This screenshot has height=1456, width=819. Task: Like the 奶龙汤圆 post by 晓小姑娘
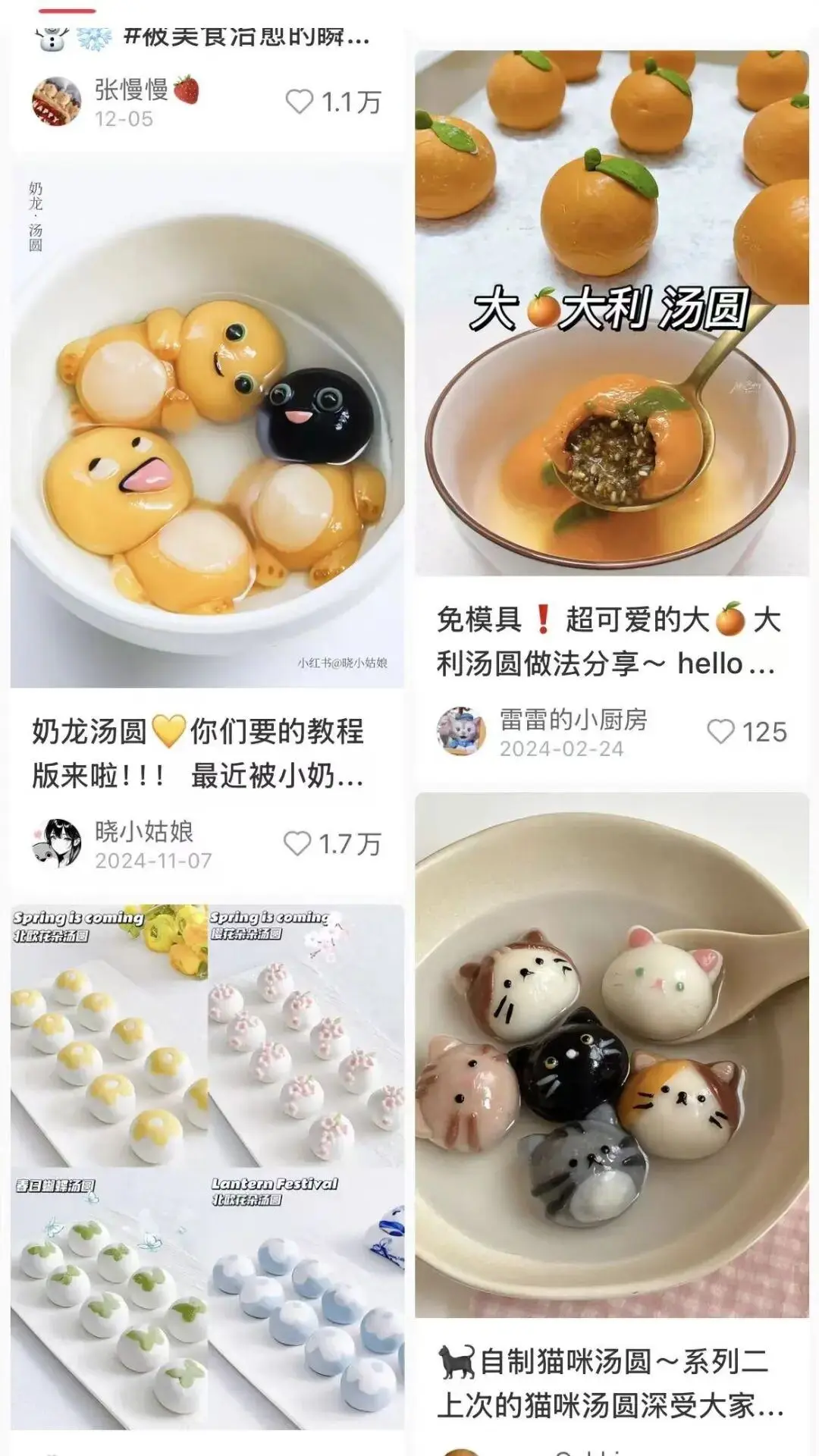click(297, 843)
